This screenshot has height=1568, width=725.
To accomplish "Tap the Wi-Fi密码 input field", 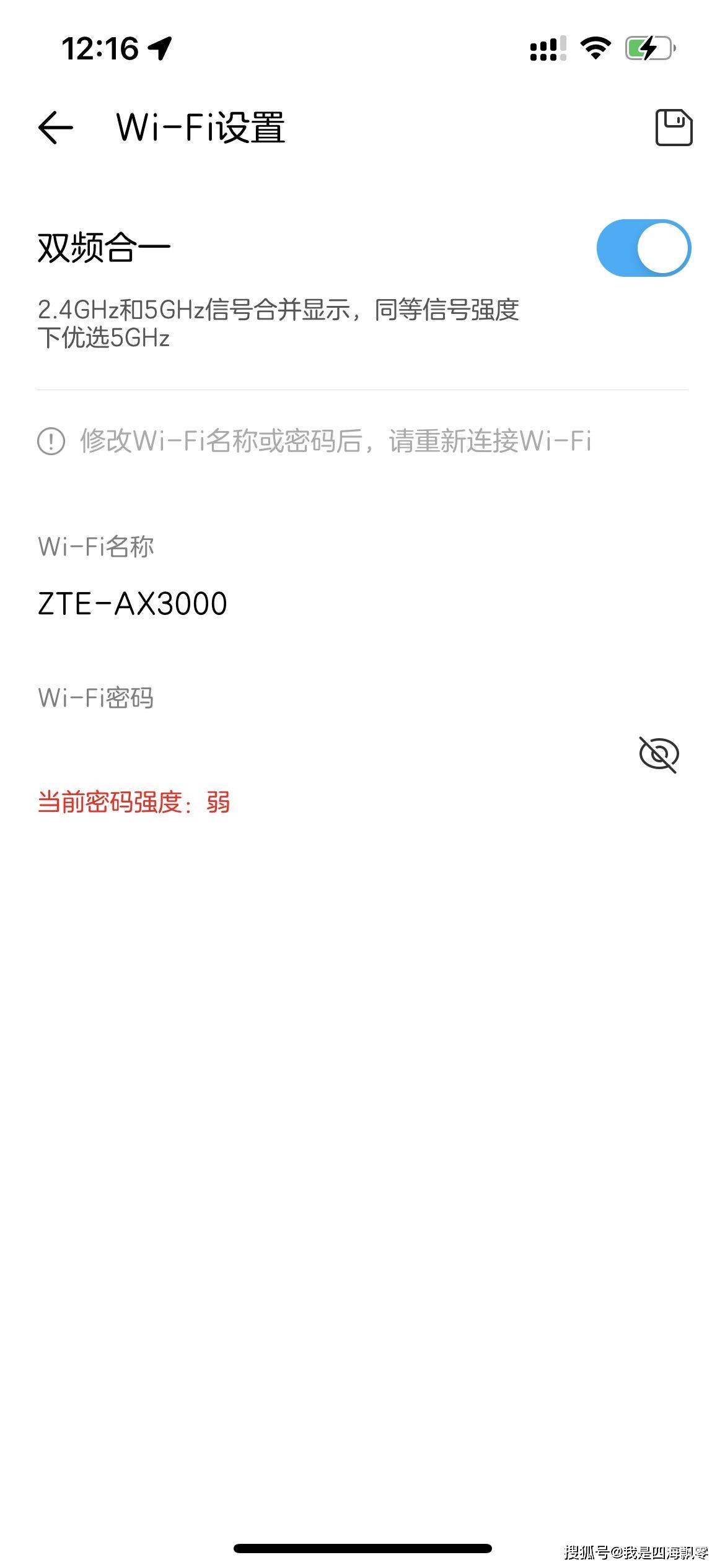I will 310,754.
